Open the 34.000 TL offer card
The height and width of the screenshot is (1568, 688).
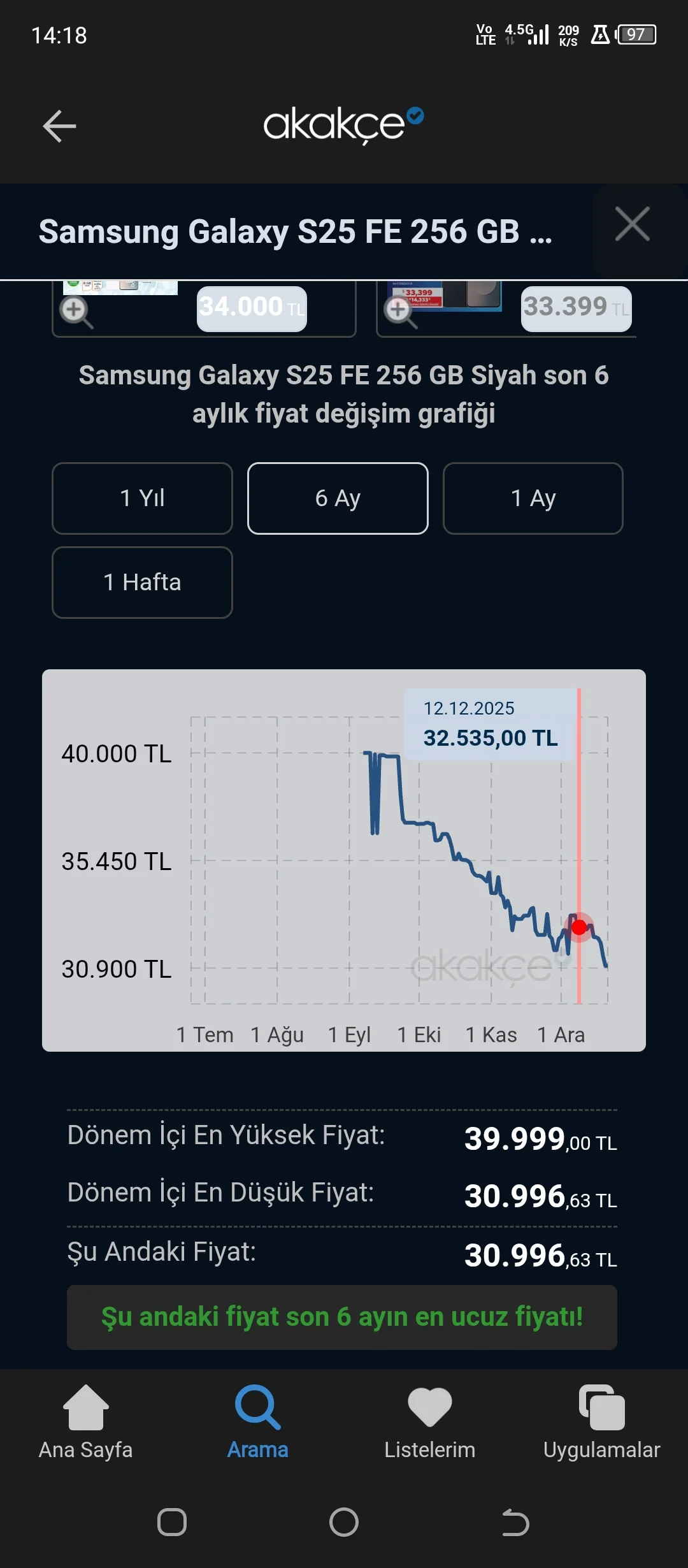click(x=252, y=309)
